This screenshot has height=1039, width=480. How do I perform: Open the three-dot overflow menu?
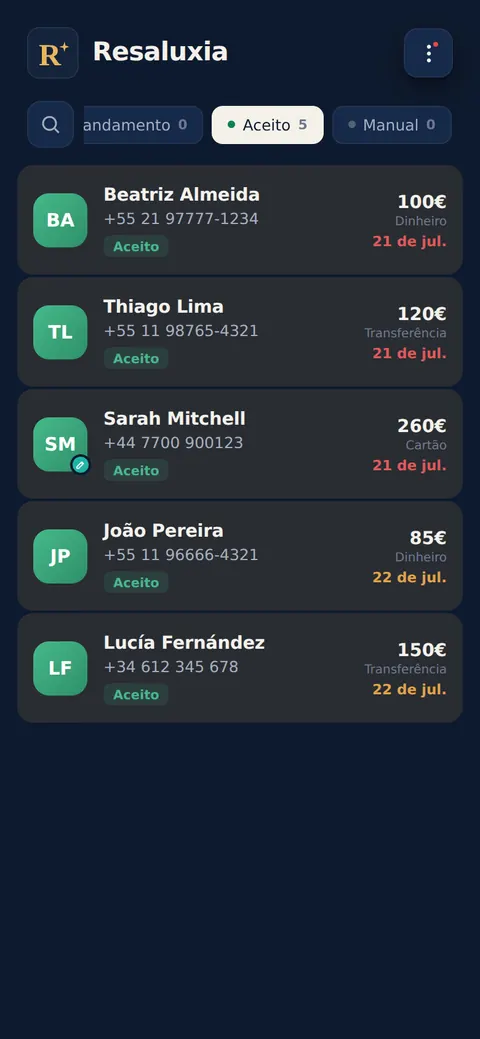click(x=428, y=53)
